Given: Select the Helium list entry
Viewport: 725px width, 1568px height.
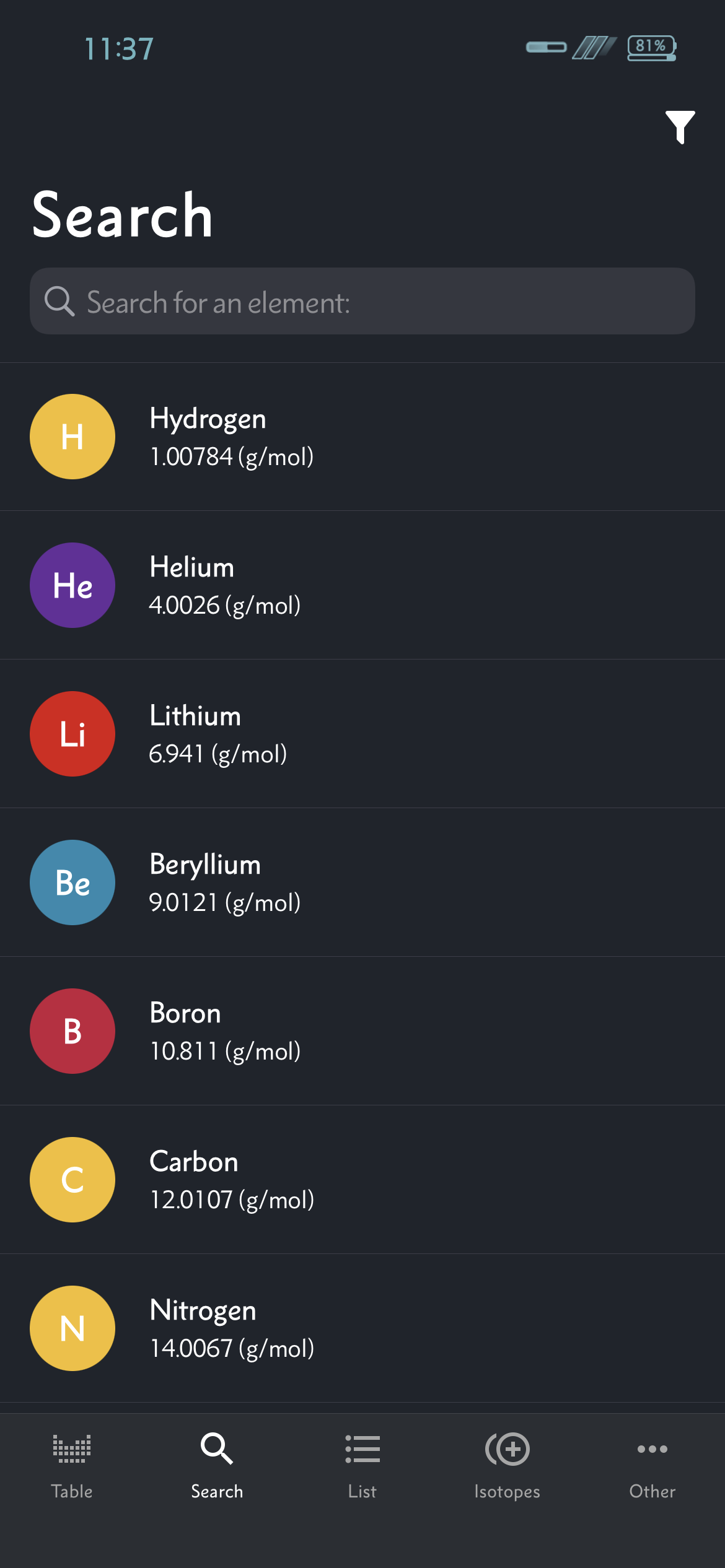Looking at the screenshot, I should pos(248,585).
